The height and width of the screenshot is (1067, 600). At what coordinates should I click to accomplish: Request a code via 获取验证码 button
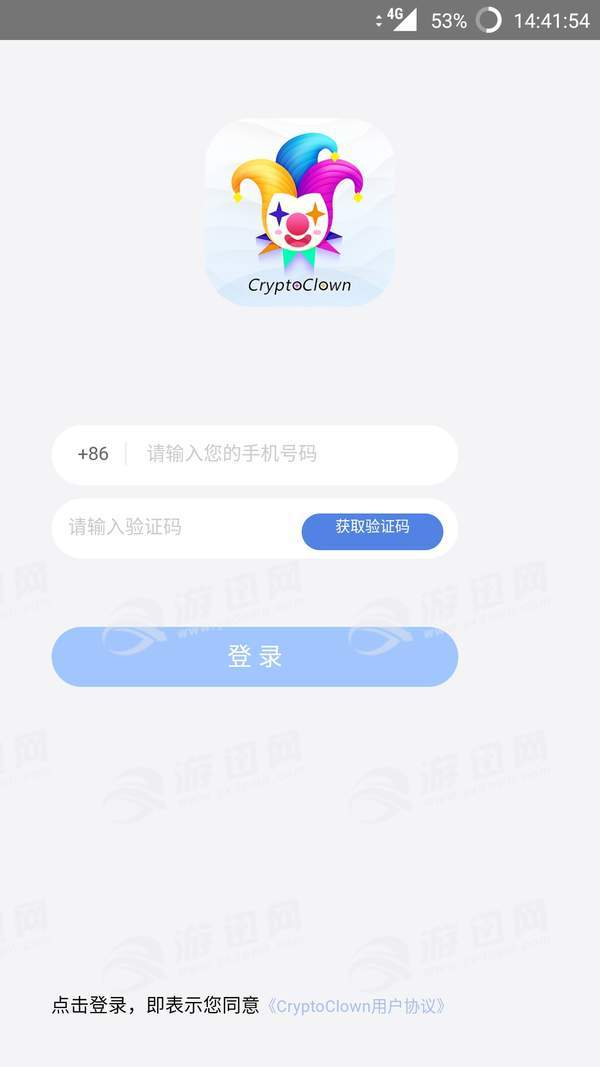pos(372,531)
